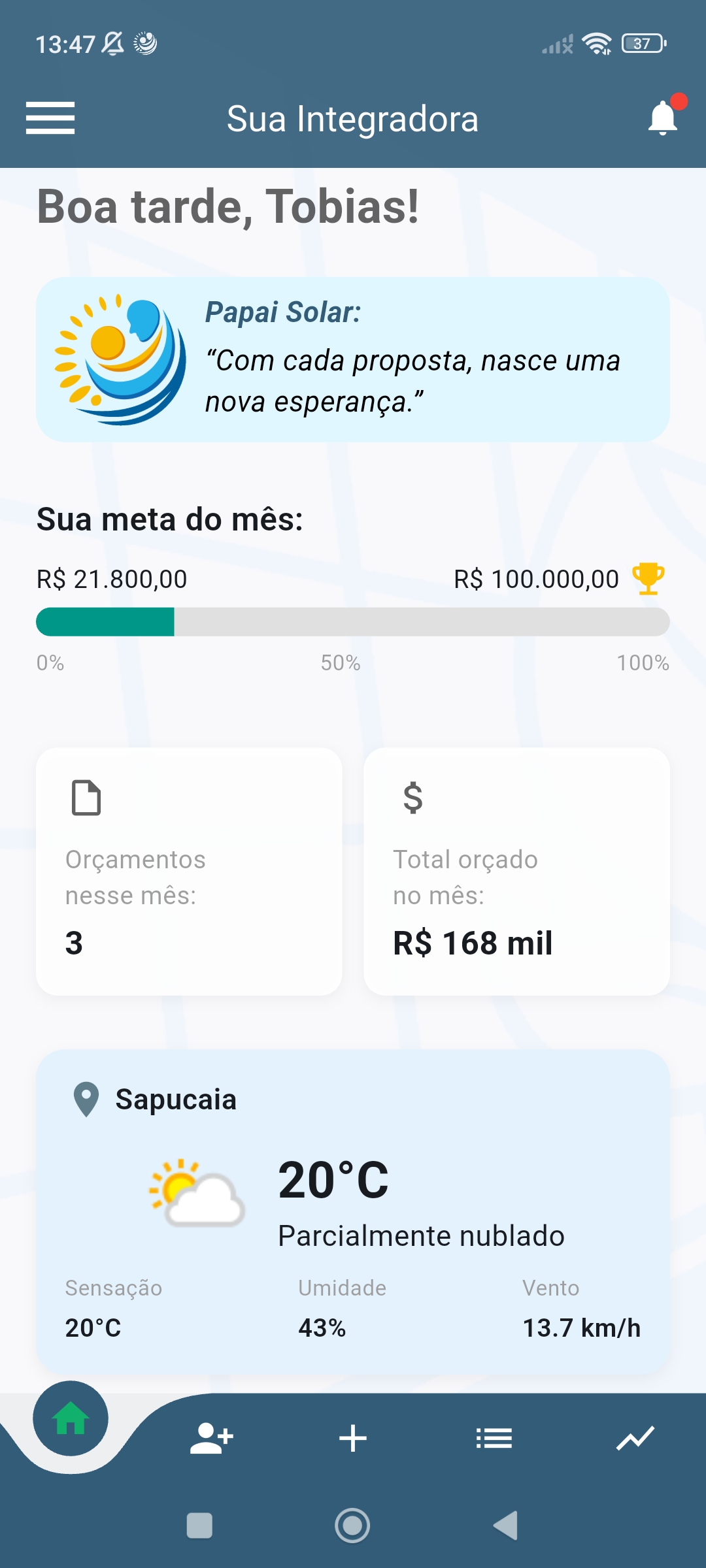The height and width of the screenshot is (1568, 706).
Task: Tap the plus tab to create new
Action: [353, 1438]
